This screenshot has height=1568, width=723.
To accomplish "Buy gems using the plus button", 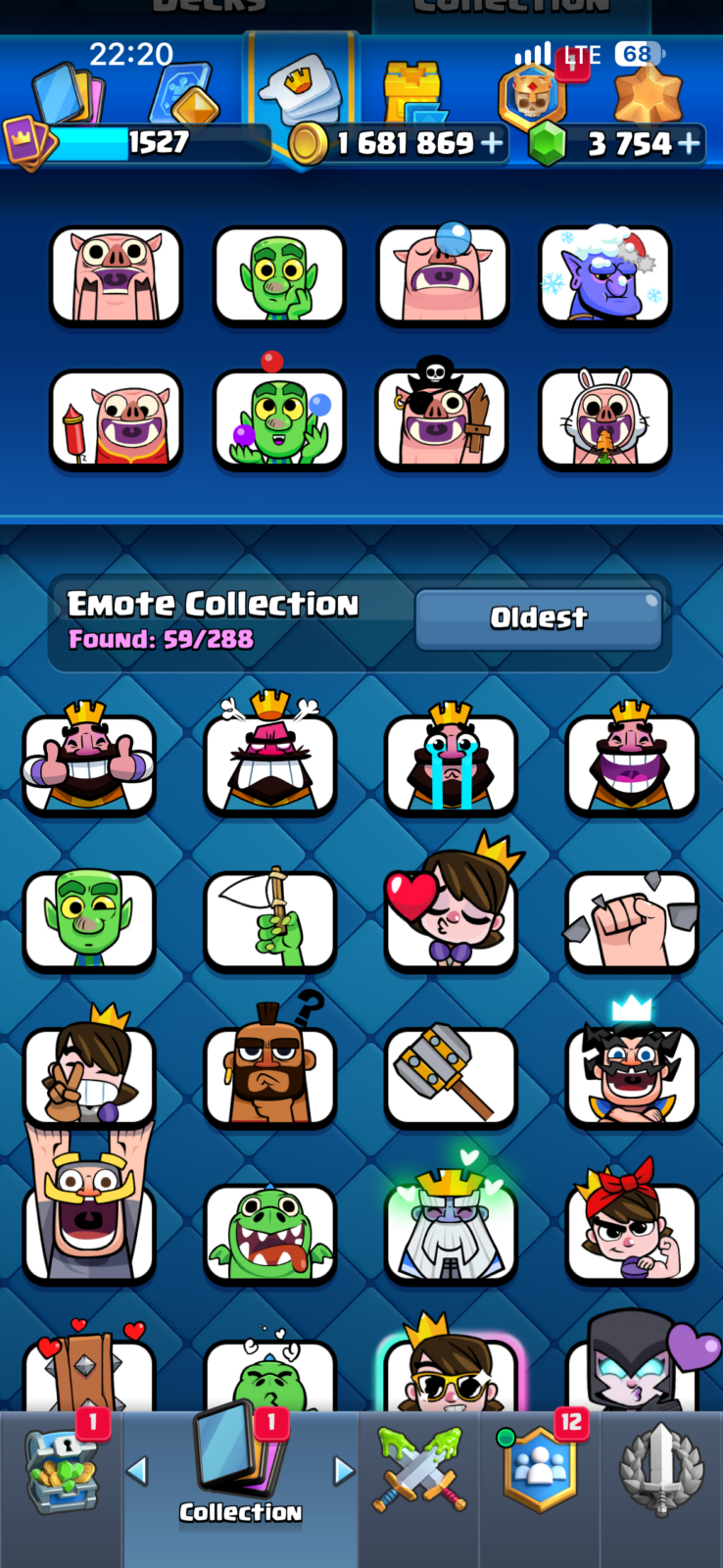I will pyautogui.click(x=690, y=144).
